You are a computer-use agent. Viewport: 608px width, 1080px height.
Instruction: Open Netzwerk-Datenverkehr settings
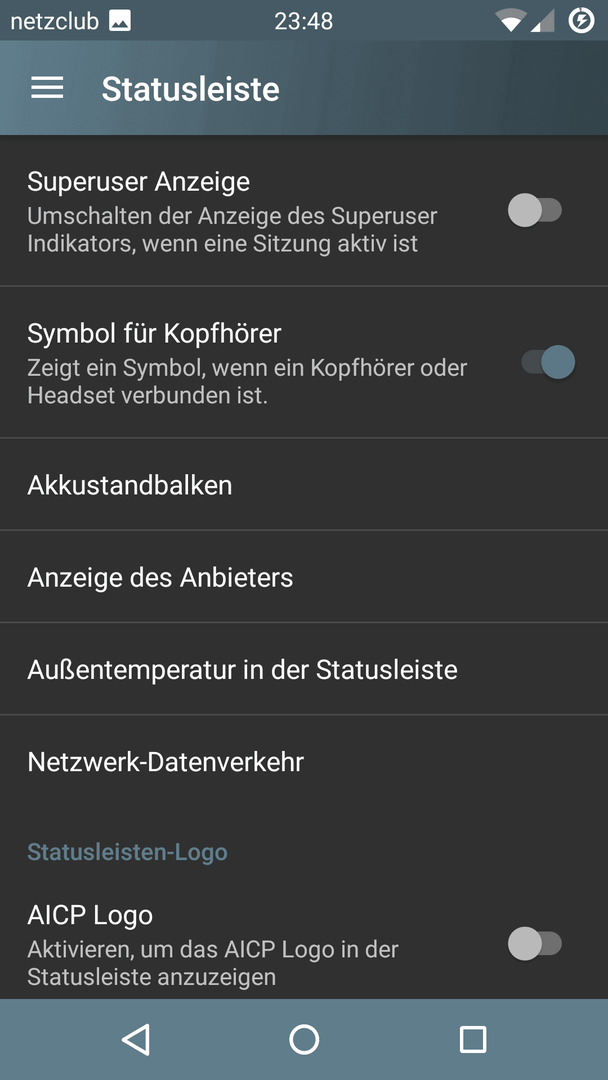tap(304, 761)
